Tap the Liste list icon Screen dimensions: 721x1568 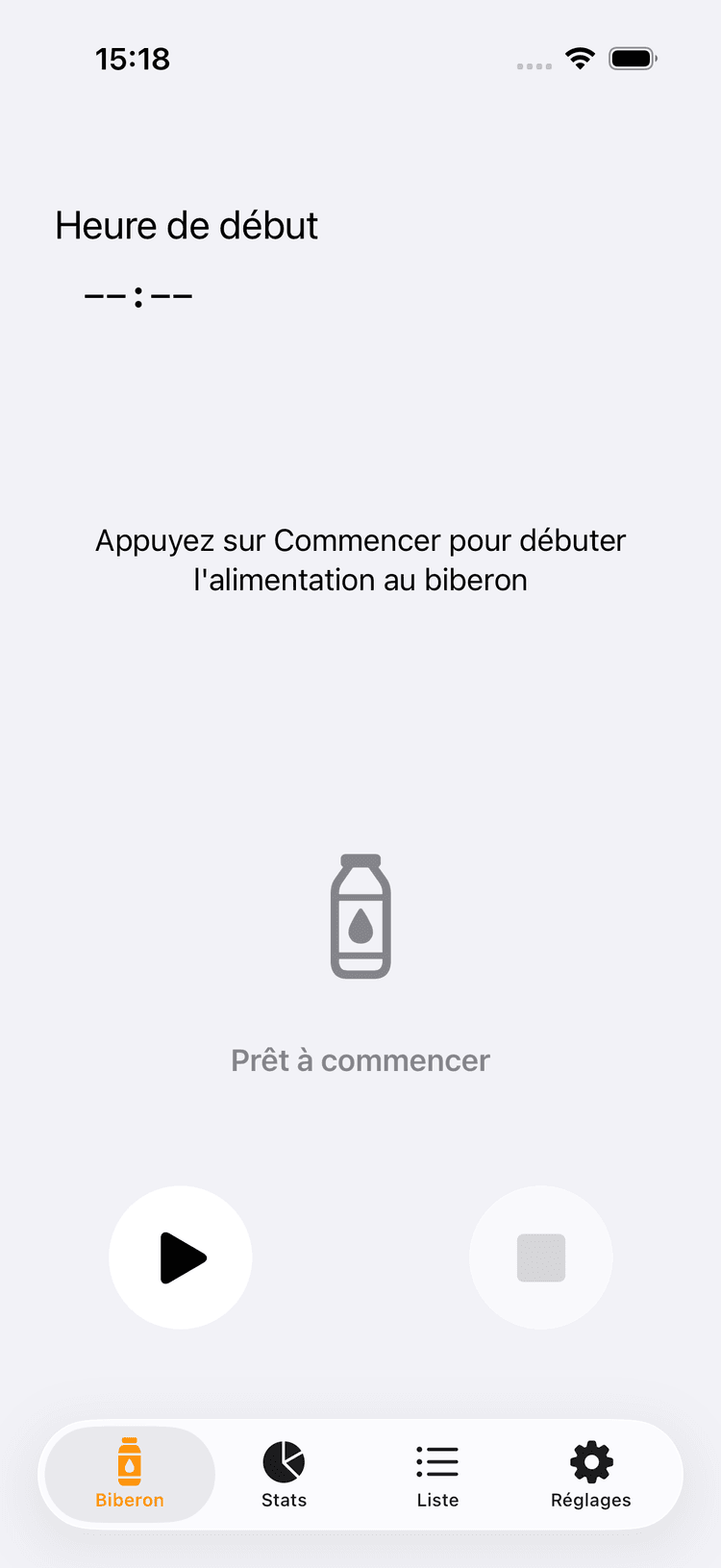click(x=437, y=1461)
